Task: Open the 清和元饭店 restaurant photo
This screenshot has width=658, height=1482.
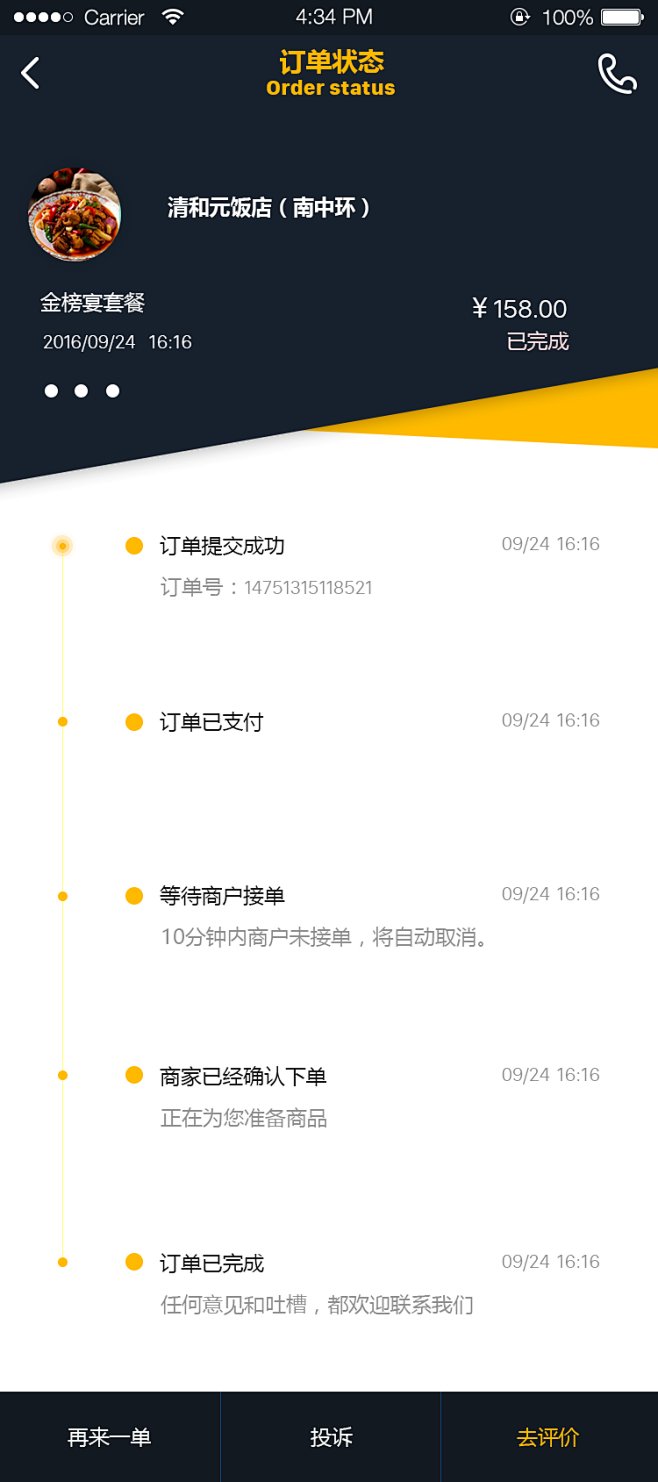Action: pyautogui.click(x=75, y=215)
